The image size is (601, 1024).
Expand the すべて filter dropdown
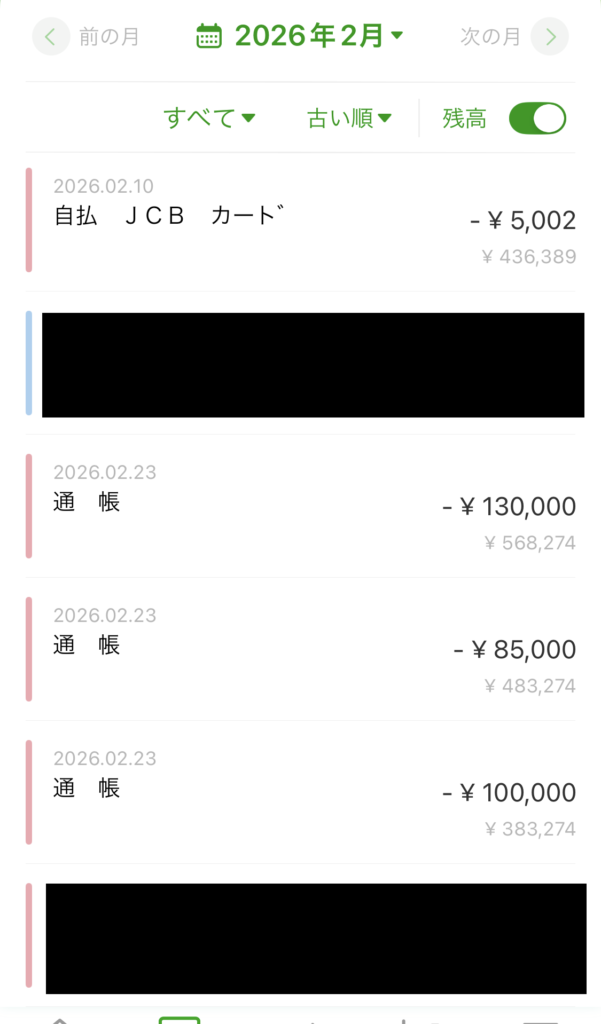(210, 118)
